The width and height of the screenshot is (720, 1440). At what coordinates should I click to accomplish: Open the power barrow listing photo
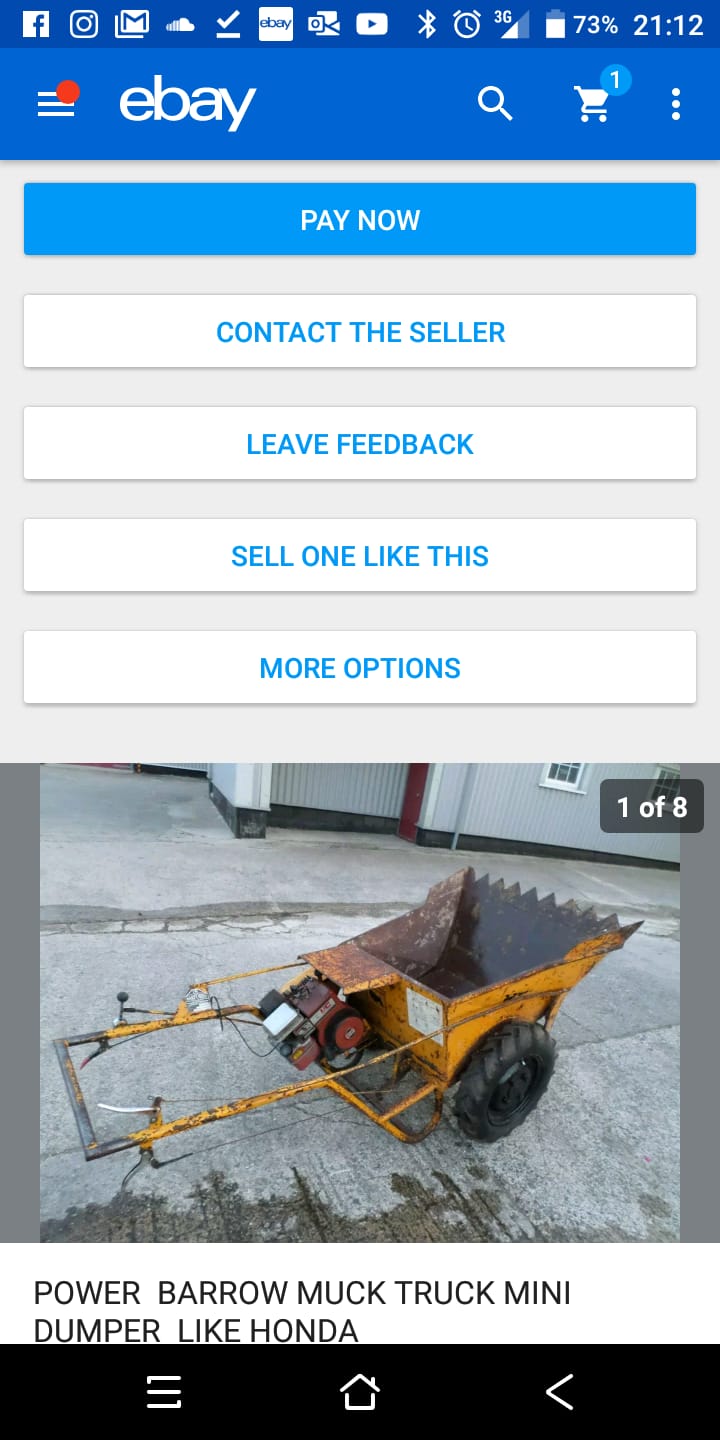[360, 1002]
